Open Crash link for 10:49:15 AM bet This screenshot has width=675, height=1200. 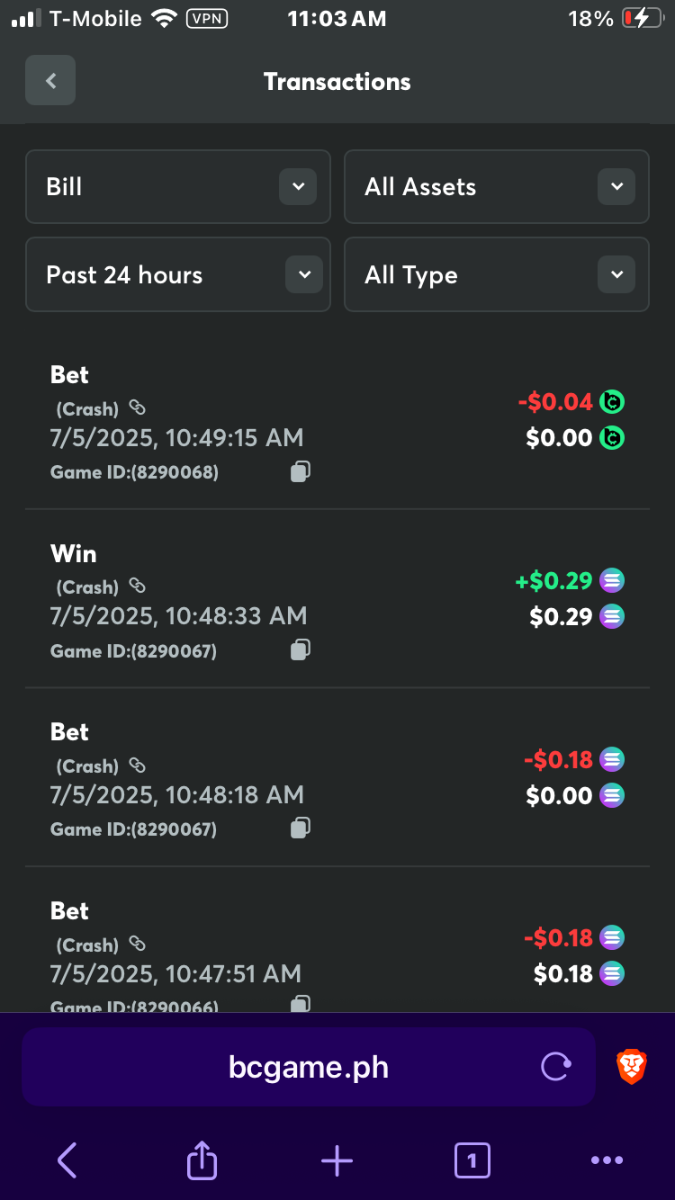click(x=138, y=408)
